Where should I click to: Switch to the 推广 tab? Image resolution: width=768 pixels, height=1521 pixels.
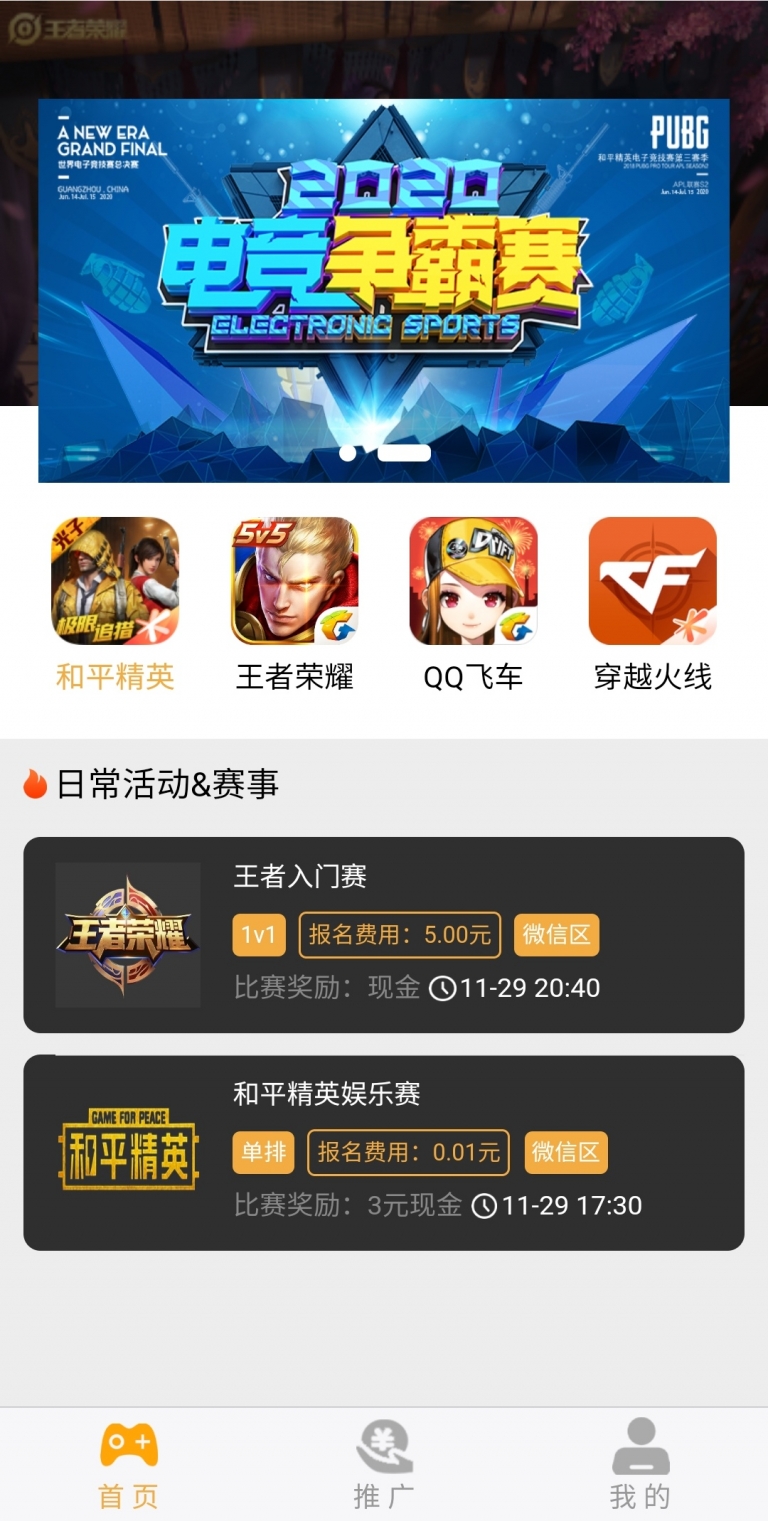coord(384,1463)
